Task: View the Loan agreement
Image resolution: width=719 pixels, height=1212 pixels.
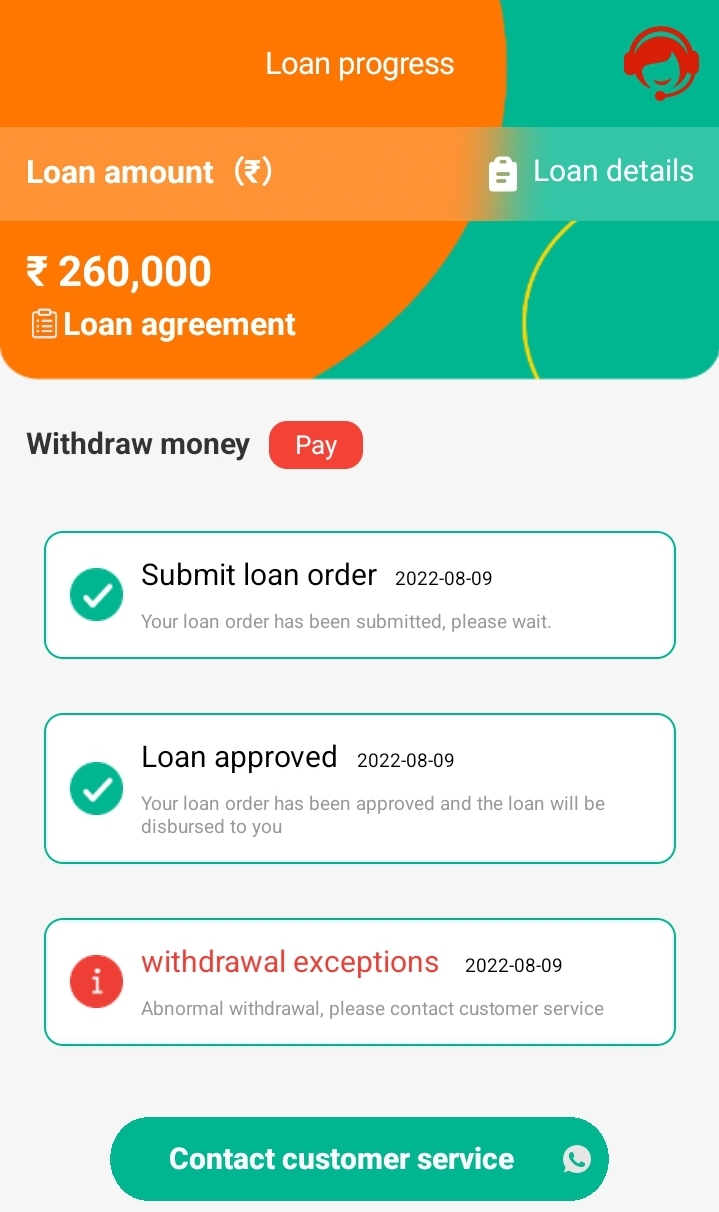Action: coord(165,324)
